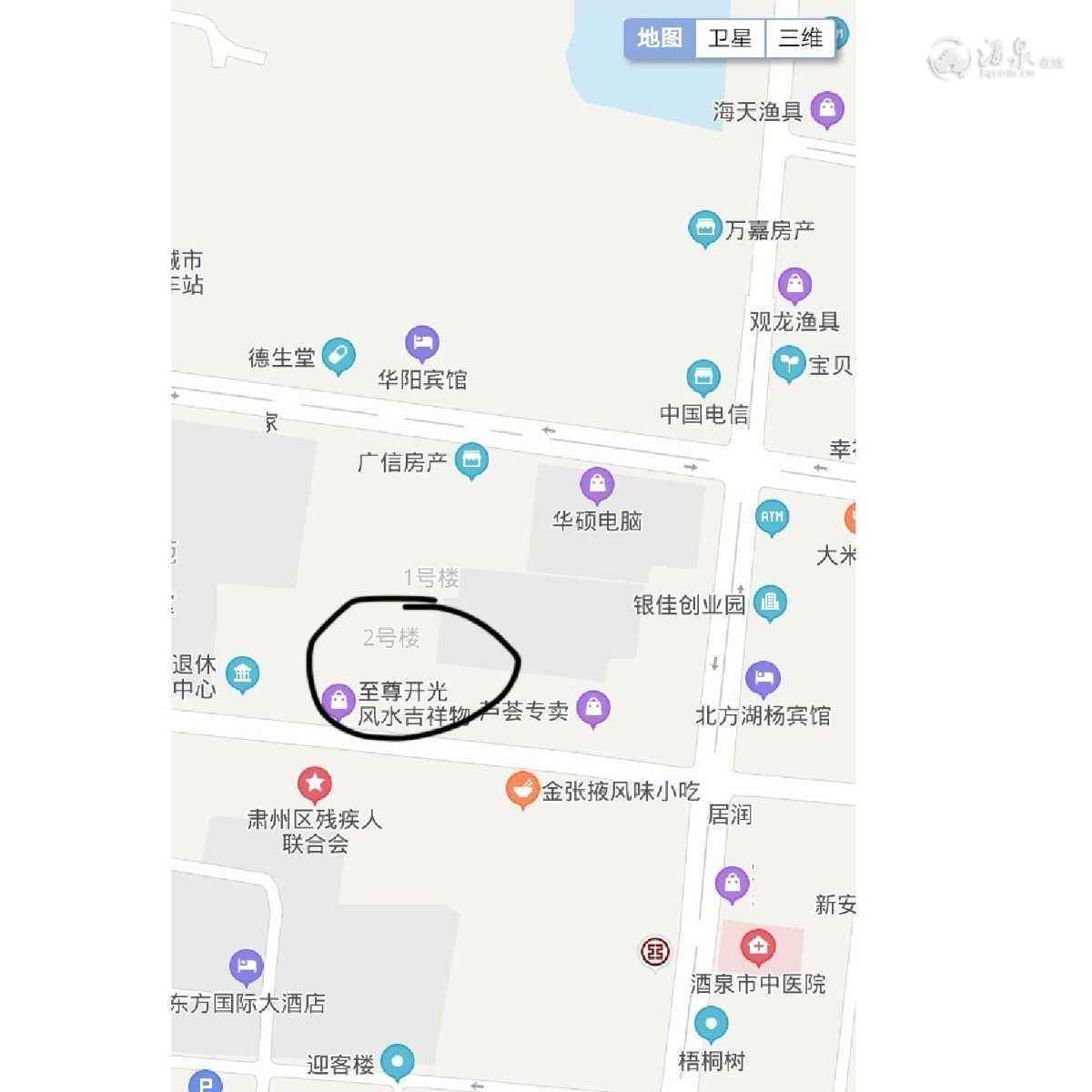Open the 酒泉市中医院 hospital marker

point(757,947)
